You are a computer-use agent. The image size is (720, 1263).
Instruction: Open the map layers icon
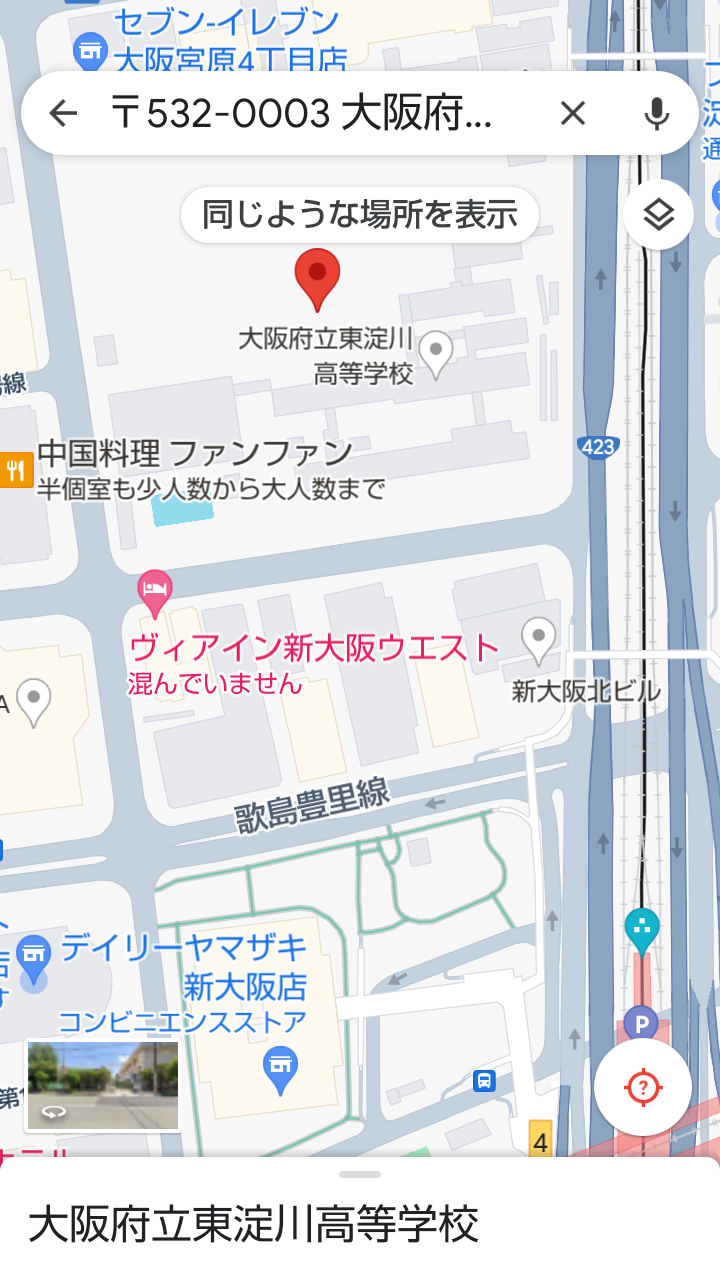click(x=657, y=215)
